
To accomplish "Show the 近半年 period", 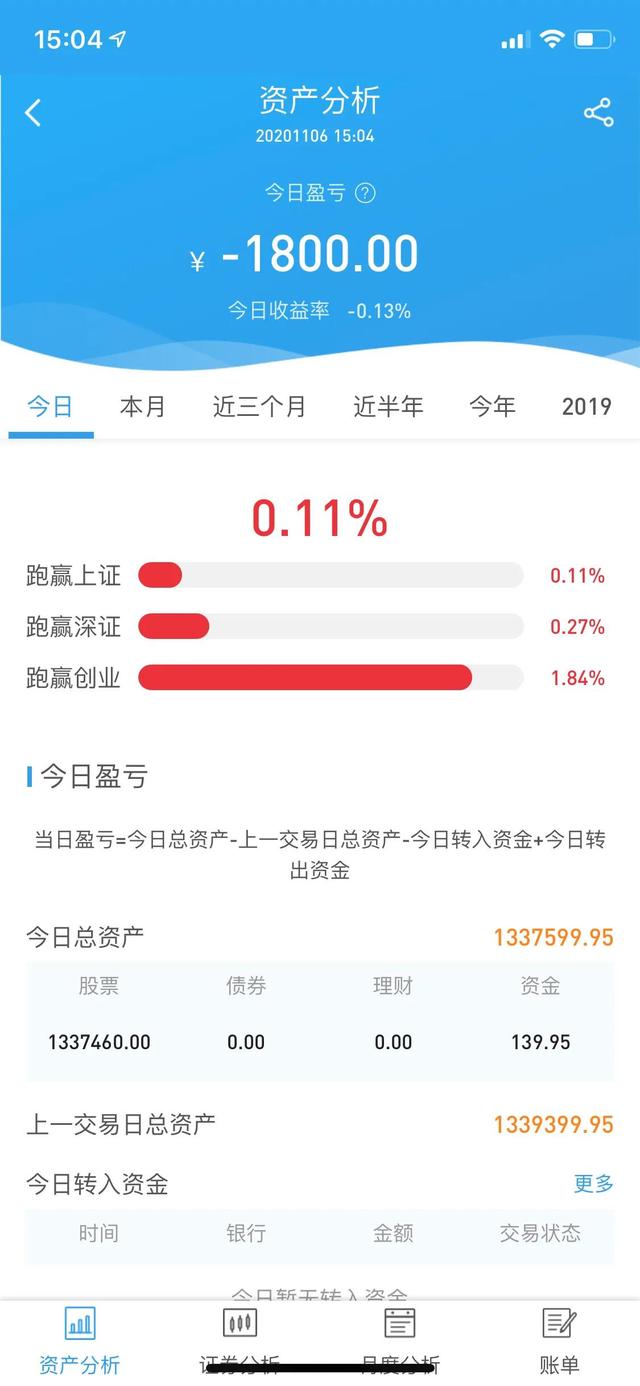I will [388, 407].
